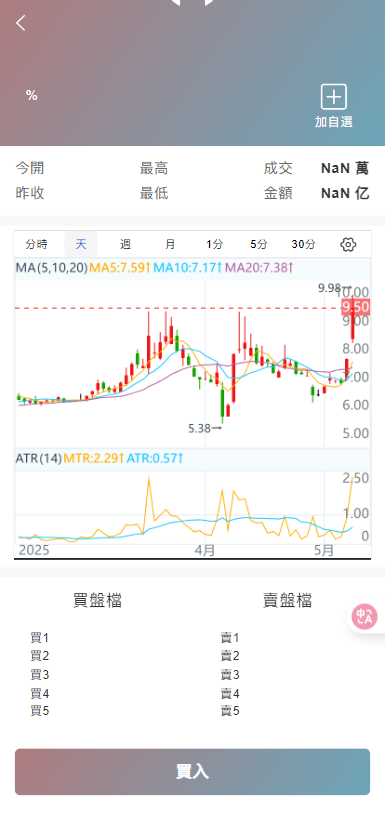Add this stock to the 加自選 watchlist
The image size is (385, 833).
333,106
